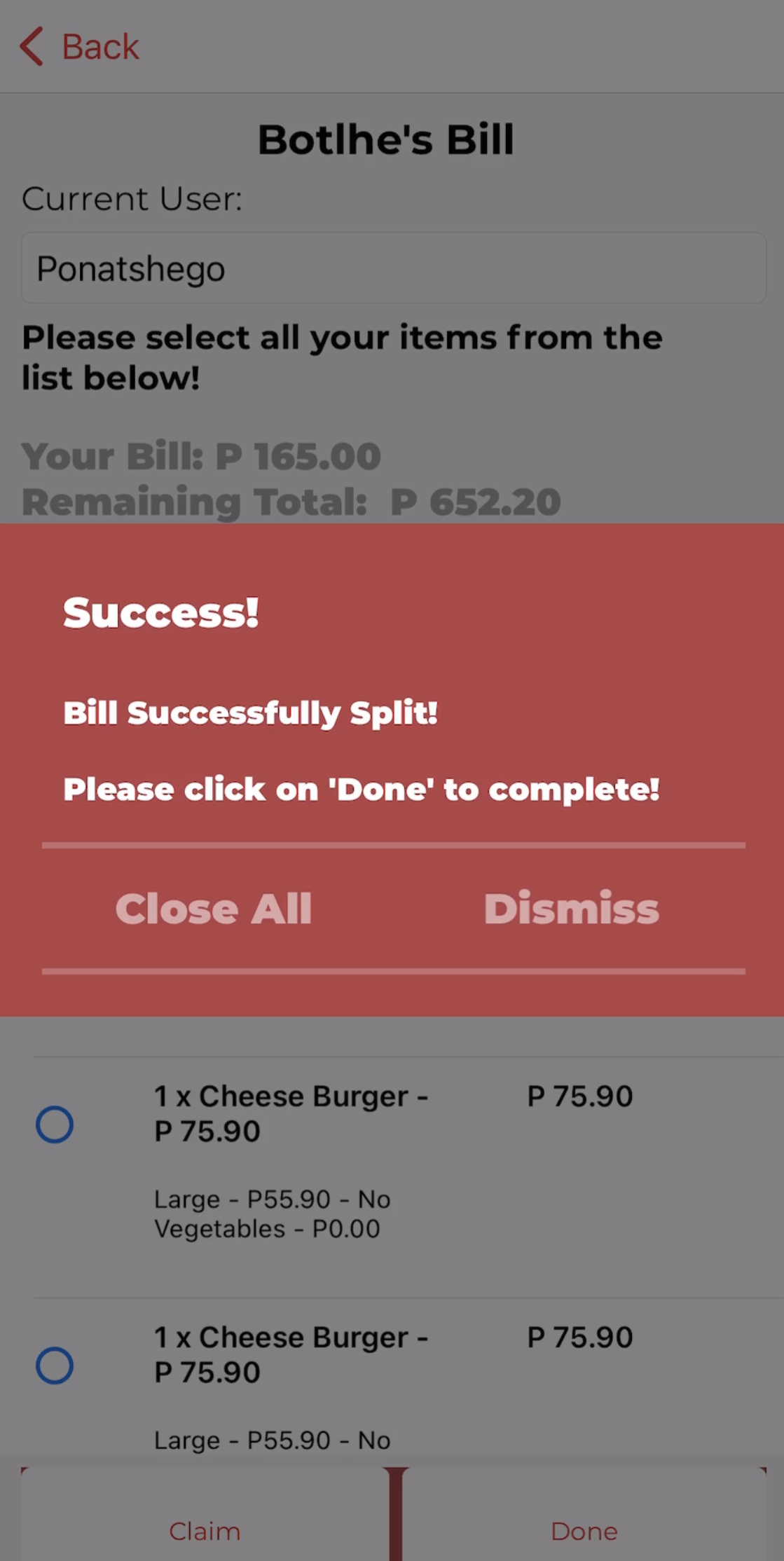
Task: Click Done to complete the split
Action: tap(584, 1531)
